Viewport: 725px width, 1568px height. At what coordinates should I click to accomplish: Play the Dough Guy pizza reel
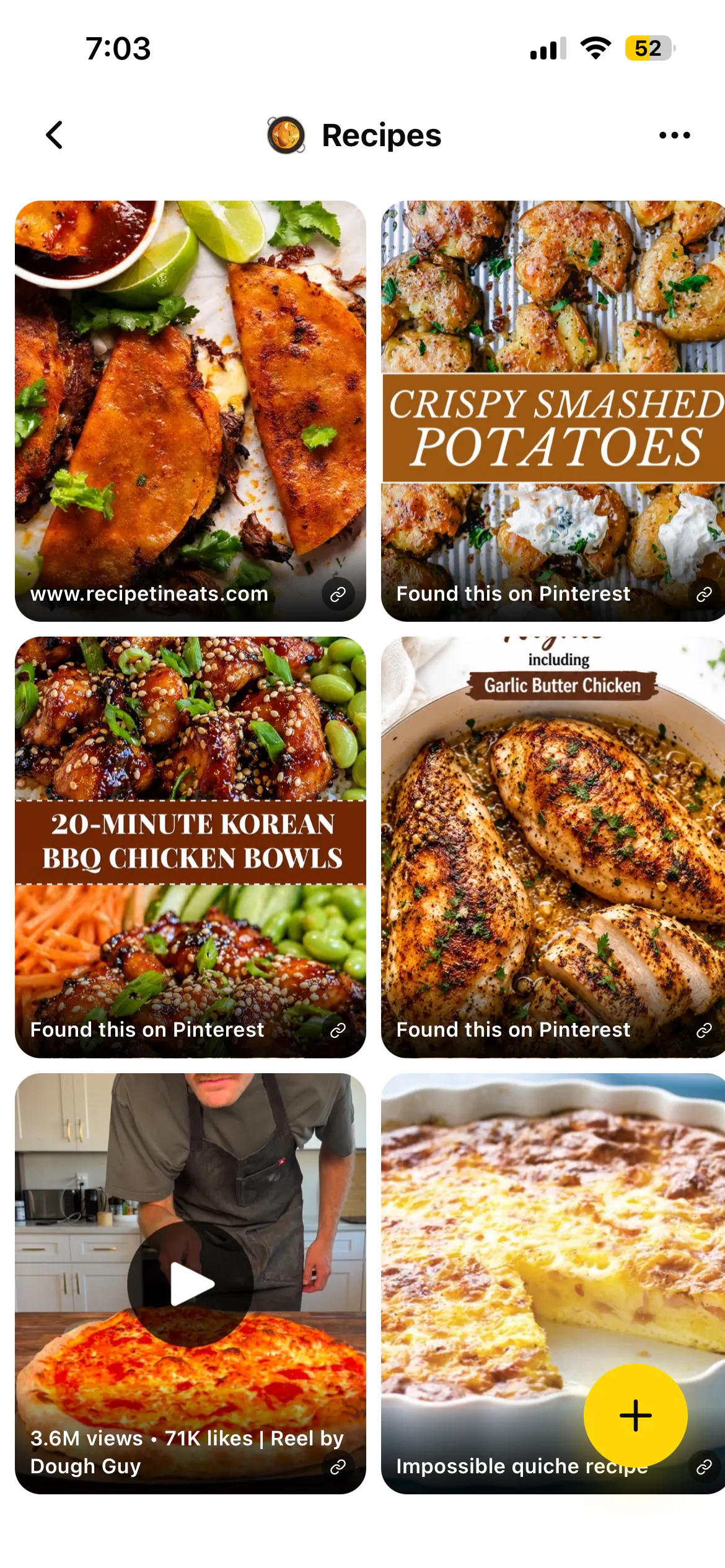click(190, 1283)
